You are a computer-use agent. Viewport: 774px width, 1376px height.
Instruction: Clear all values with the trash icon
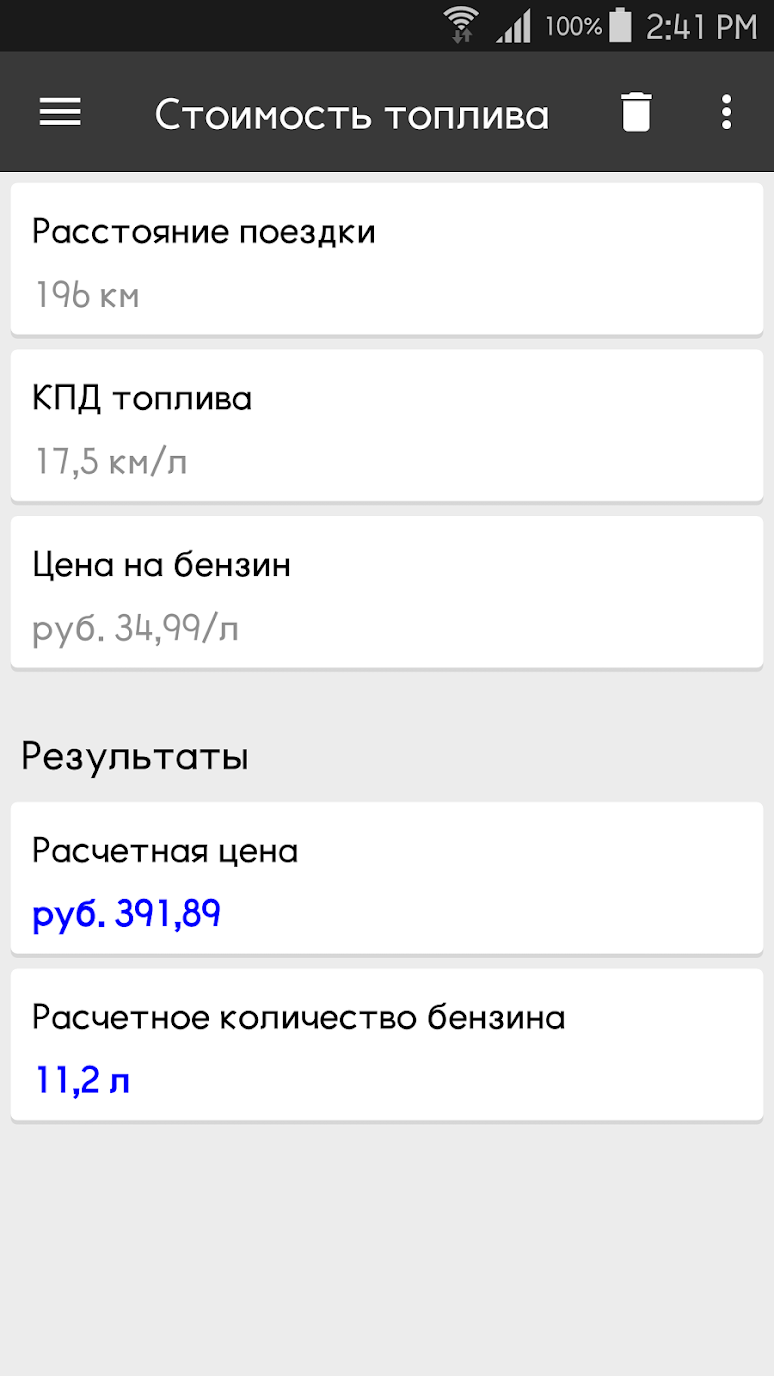tap(636, 112)
